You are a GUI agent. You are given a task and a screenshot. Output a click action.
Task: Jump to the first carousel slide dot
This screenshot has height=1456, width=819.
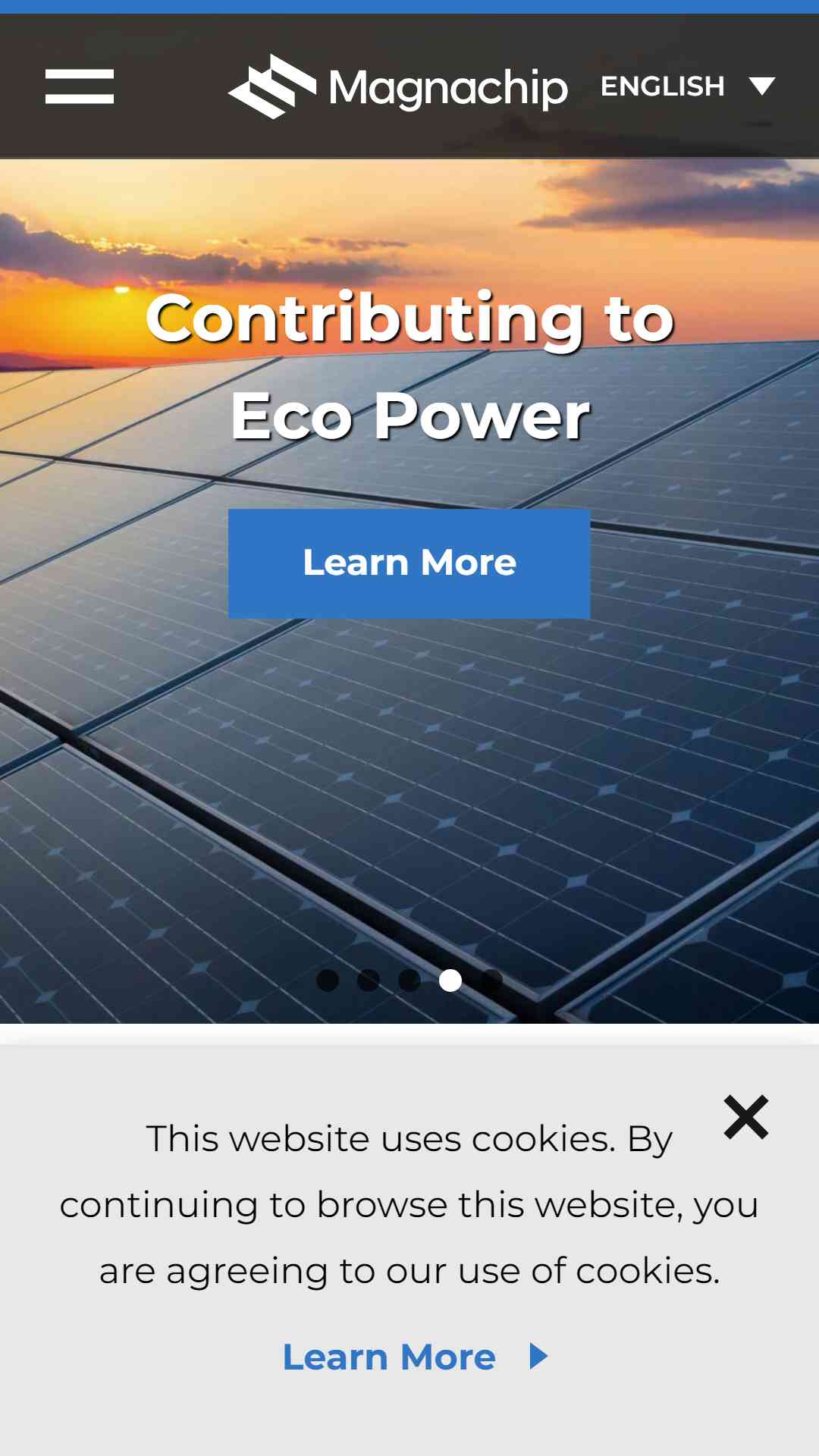pyautogui.click(x=328, y=981)
